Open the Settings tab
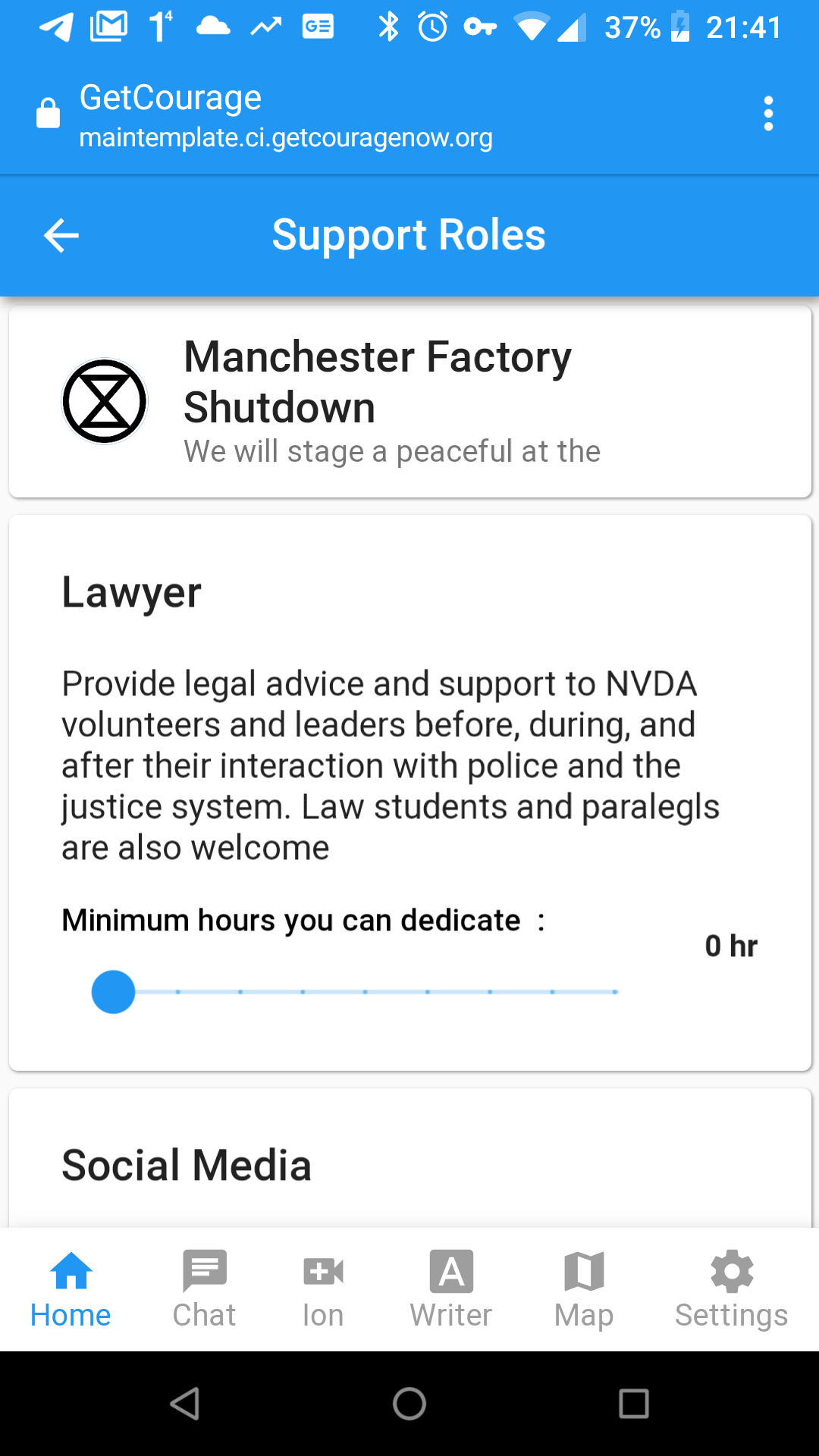Image resolution: width=819 pixels, height=1456 pixels. pyautogui.click(x=732, y=1290)
